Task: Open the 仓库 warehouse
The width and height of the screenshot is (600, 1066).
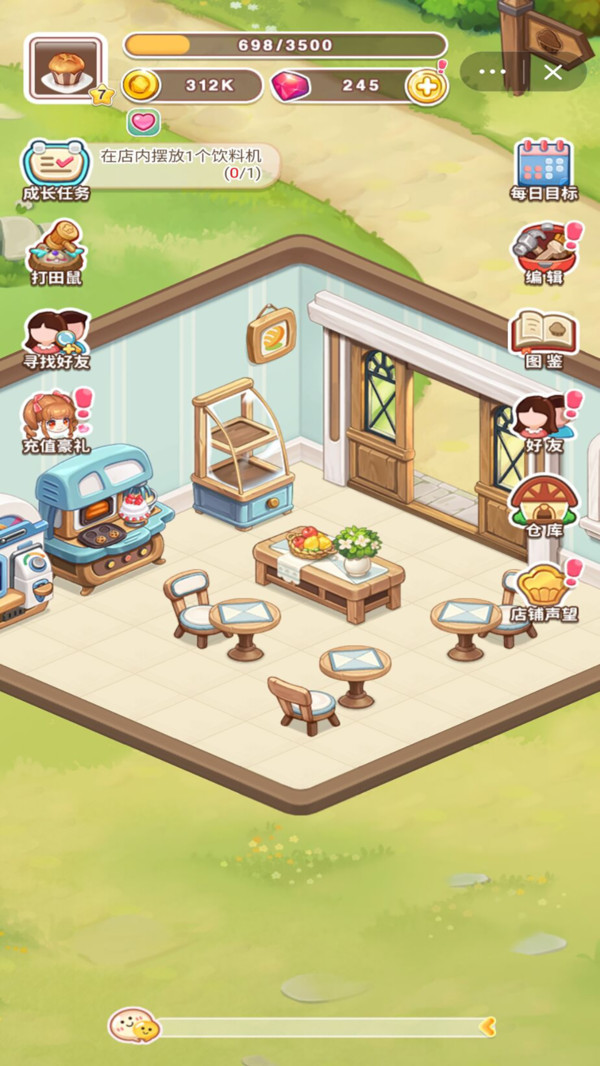Action: tap(543, 506)
